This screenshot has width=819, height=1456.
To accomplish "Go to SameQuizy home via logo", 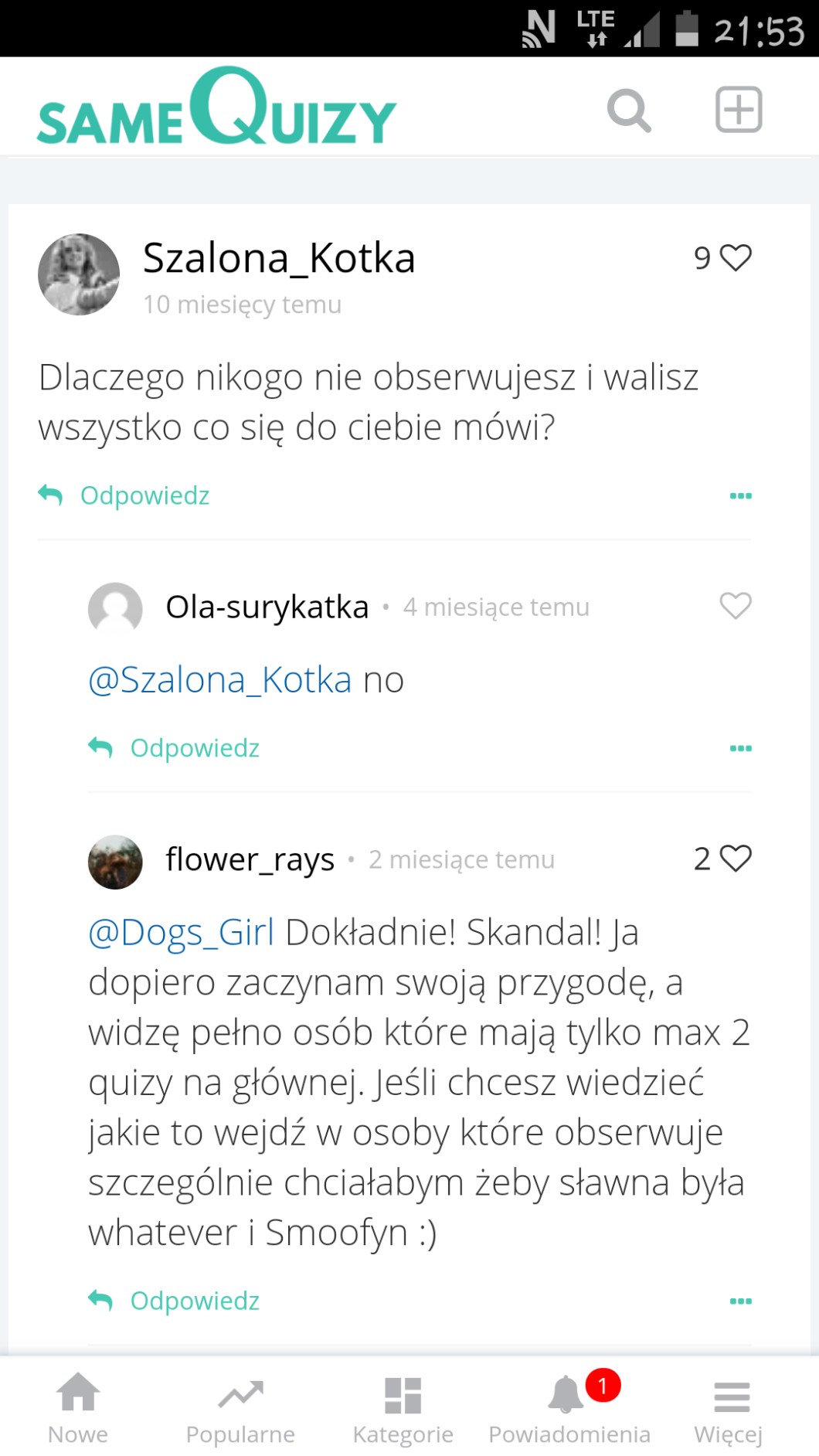I will tap(216, 108).
